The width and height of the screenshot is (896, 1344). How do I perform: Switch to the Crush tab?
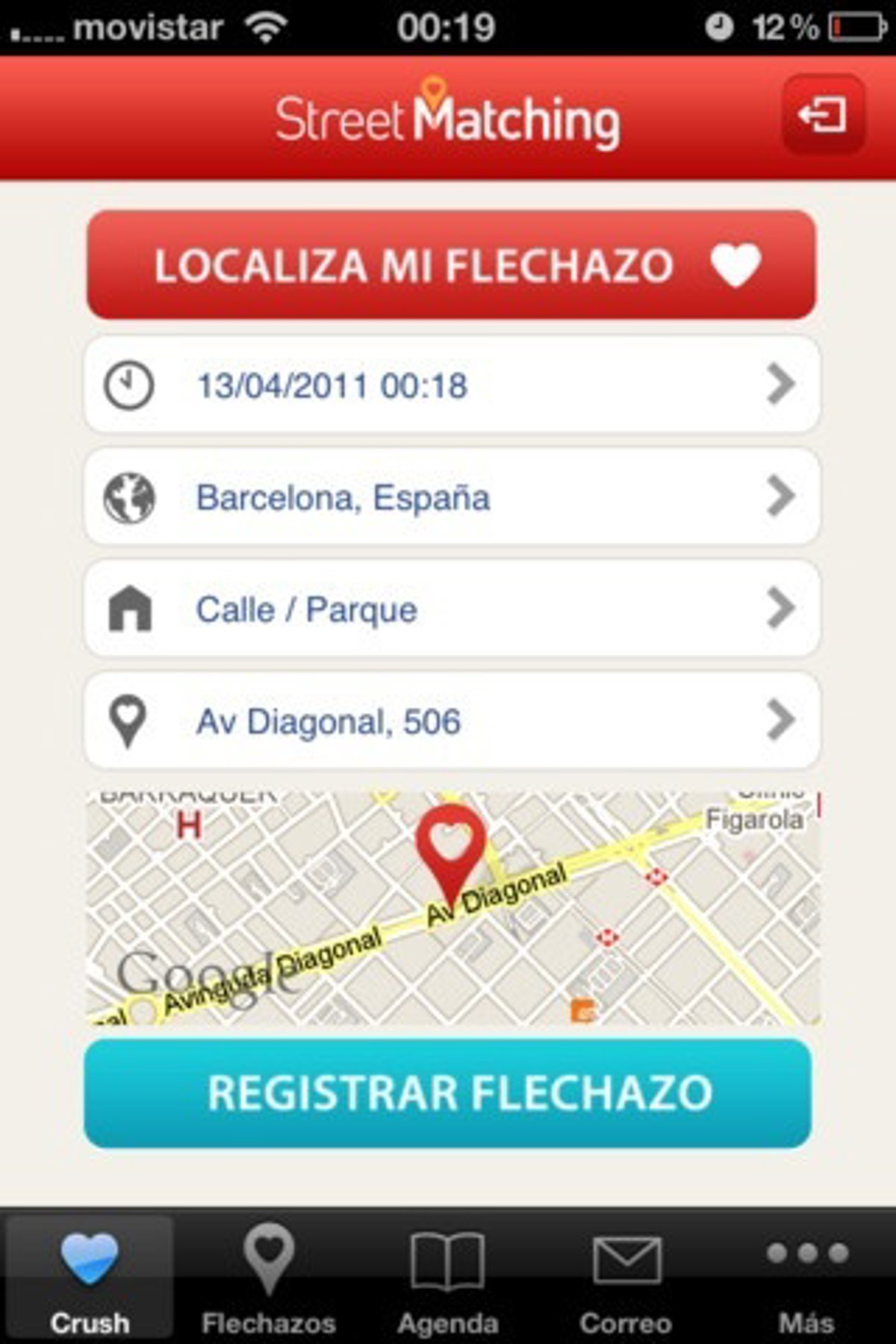(90, 1277)
